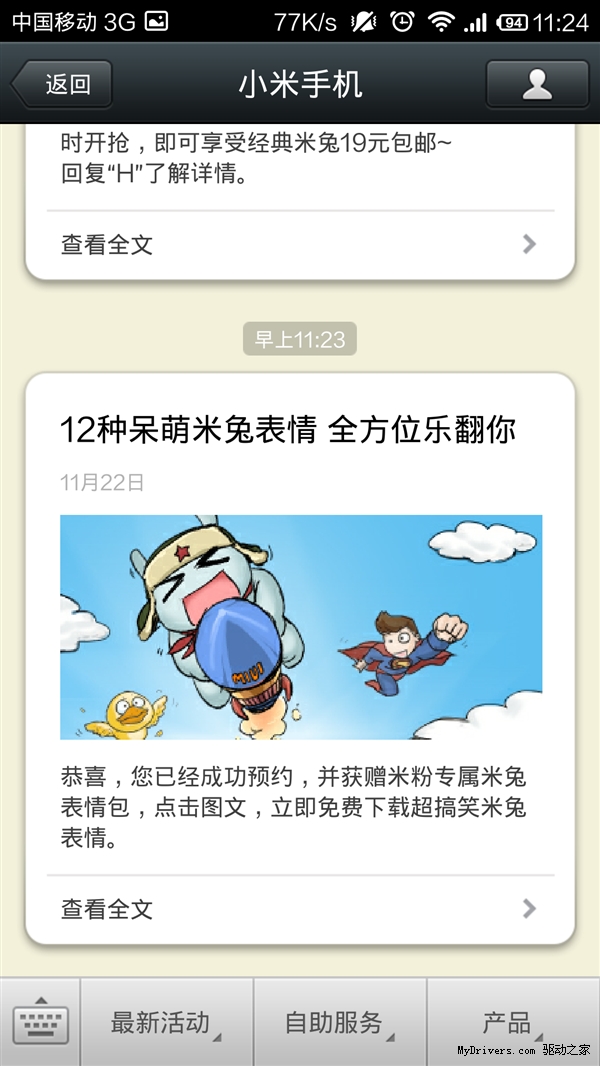Expand the 最新活动 menu
The height and width of the screenshot is (1066, 600).
(x=167, y=1022)
